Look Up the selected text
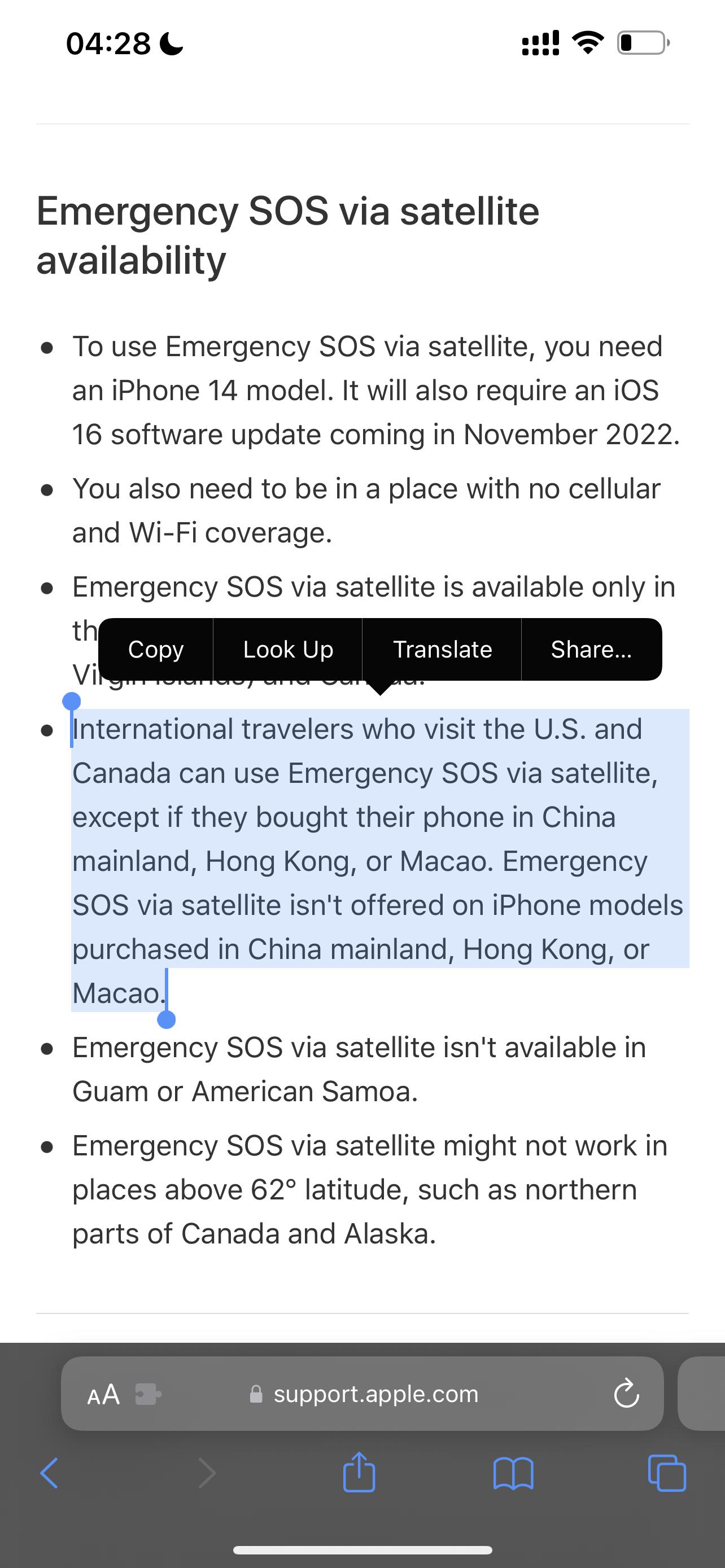The width and height of the screenshot is (725, 1568). coord(288,650)
